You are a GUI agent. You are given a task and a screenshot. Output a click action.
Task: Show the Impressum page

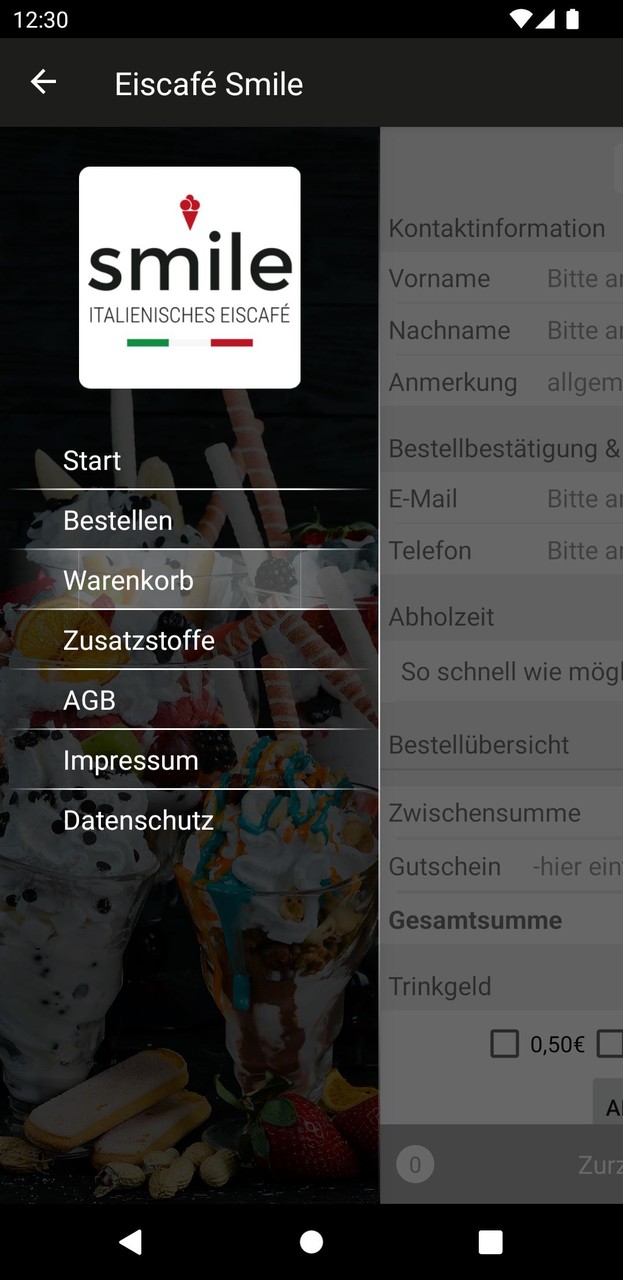click(131, 760)
